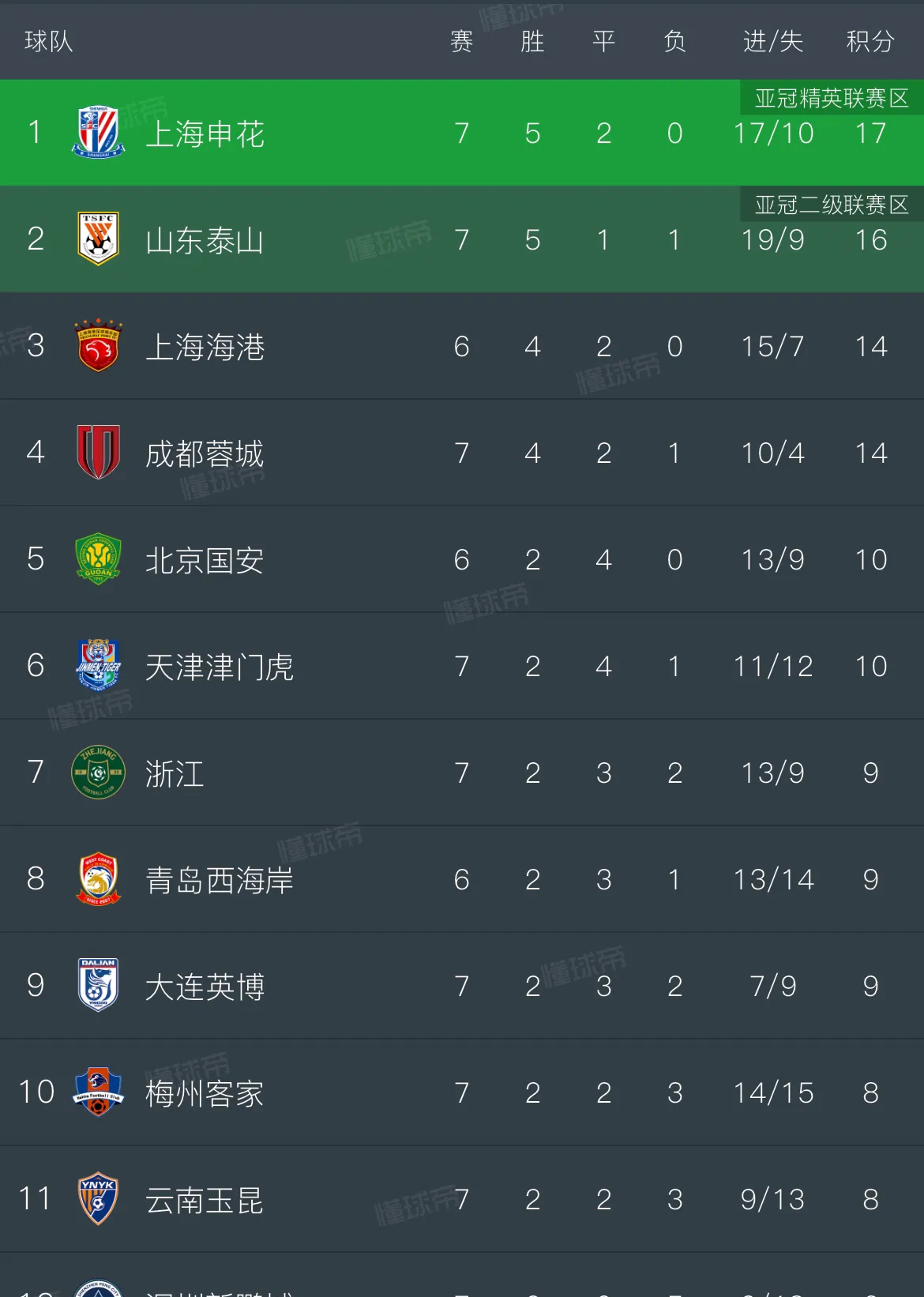Click the Shandong Taishan club crest

97,239
